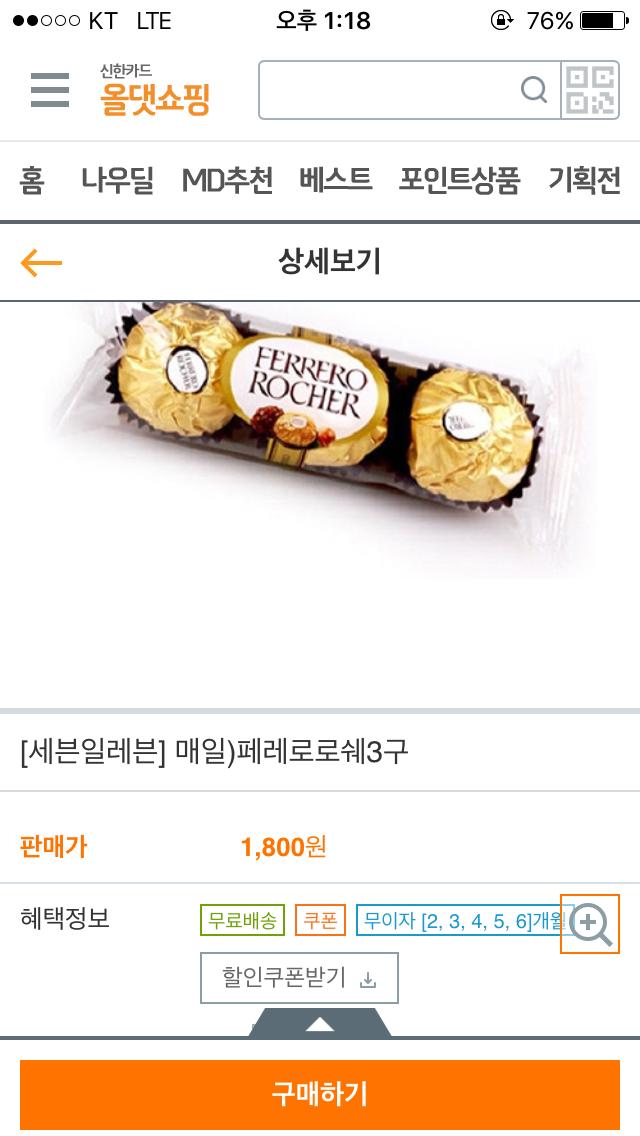Open the hamburger drawer menu
This screenshot has height=1136, width=640.
pos(50,91)
